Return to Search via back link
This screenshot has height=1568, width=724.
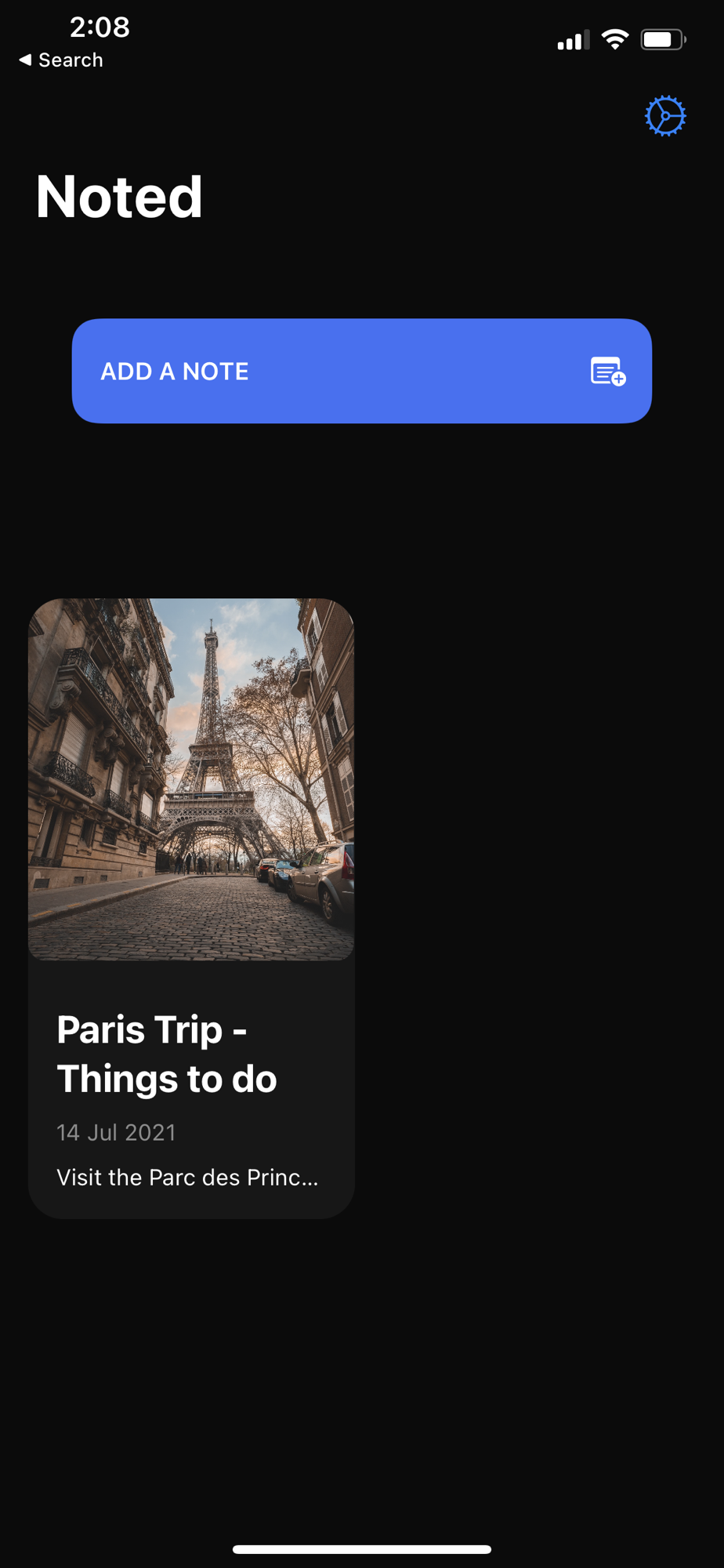point(61,60)
